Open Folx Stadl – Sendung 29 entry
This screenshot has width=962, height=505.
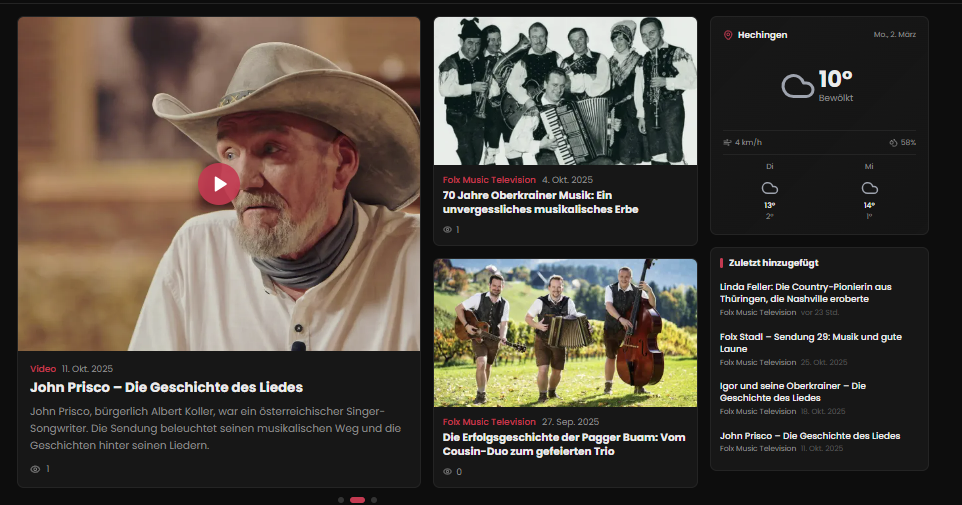point(810,342)
